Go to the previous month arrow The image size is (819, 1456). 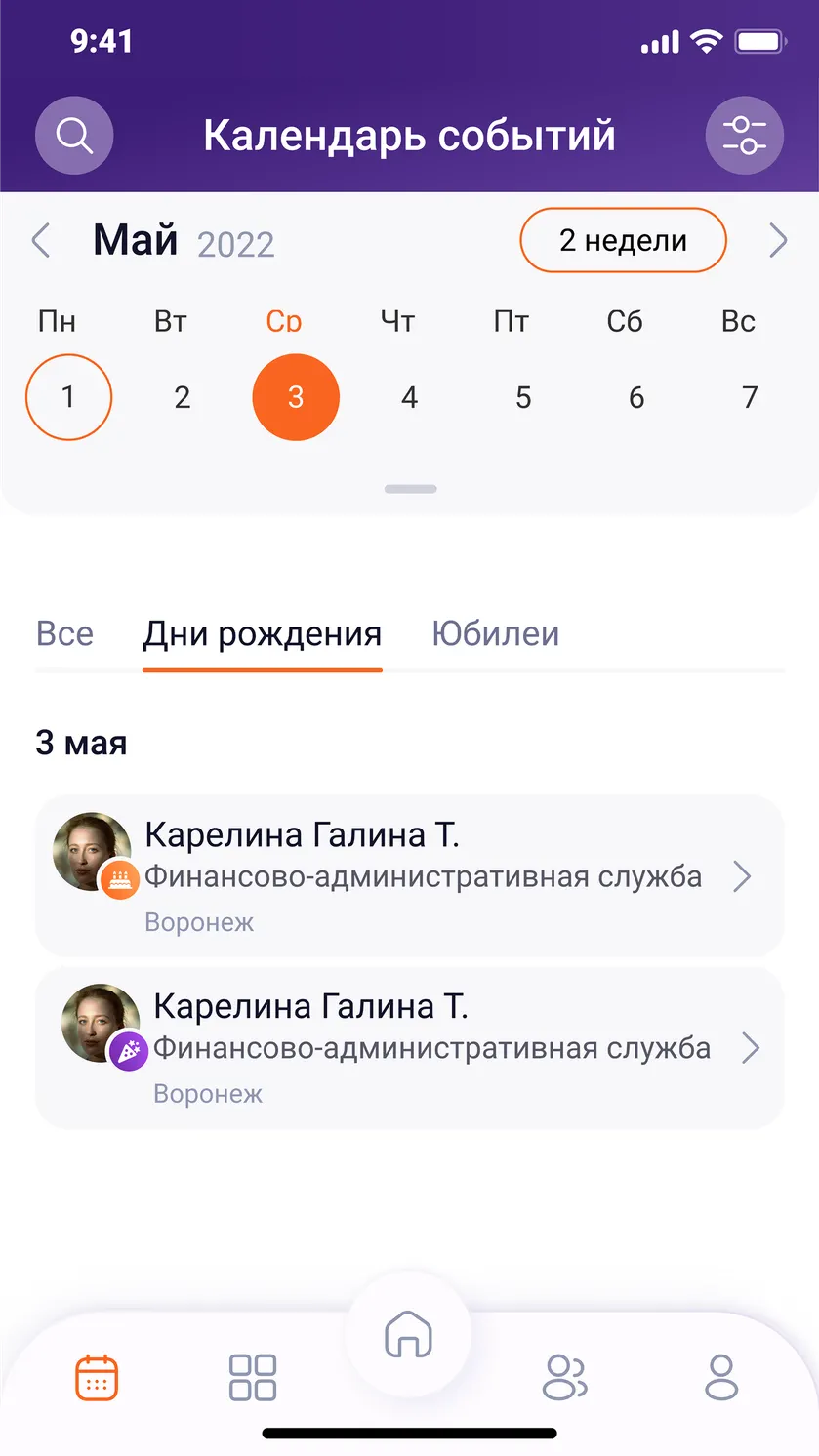[41, 240]
